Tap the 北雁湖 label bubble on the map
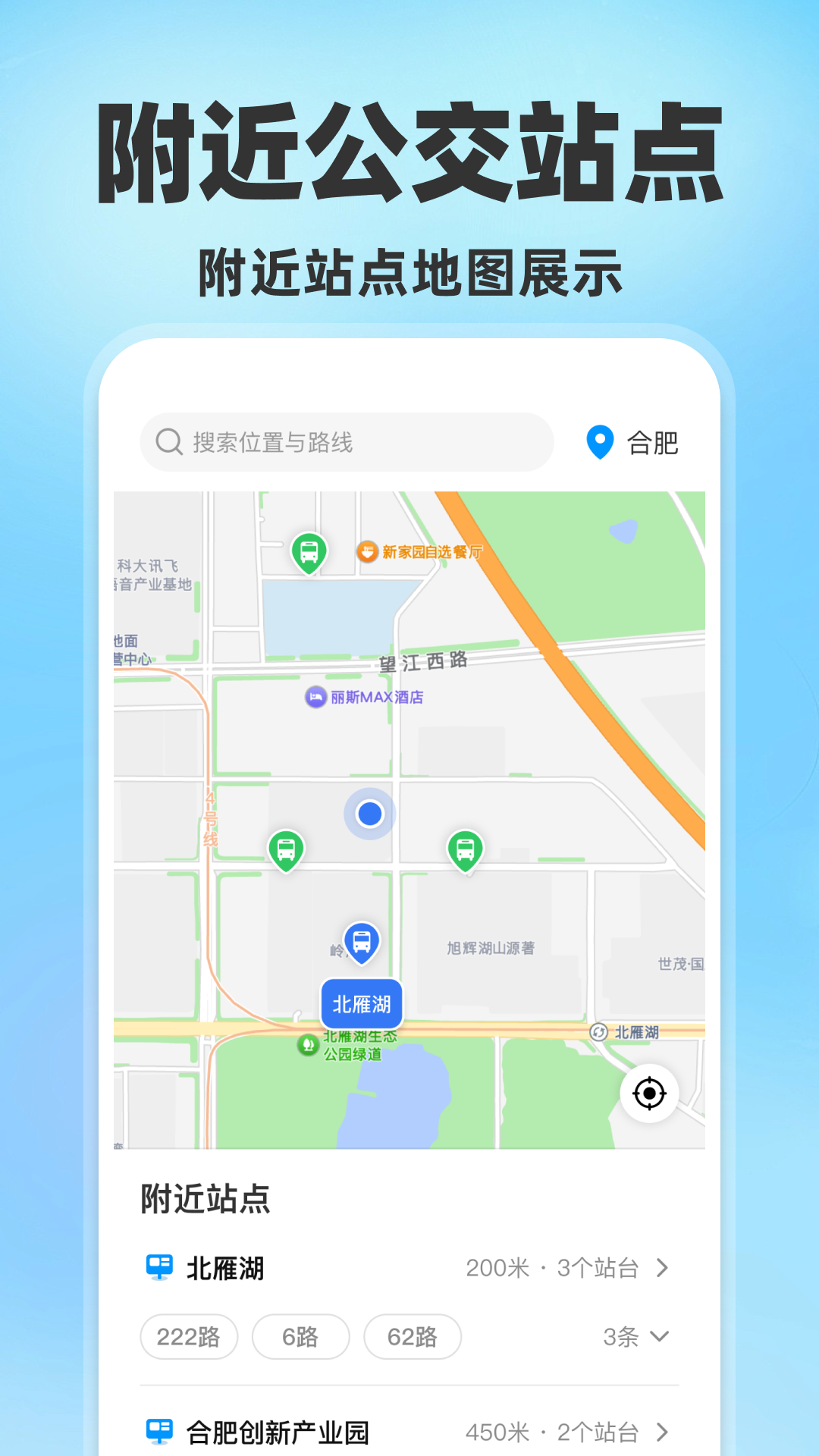819x1456 pixels. click(x=361, y=1003)
